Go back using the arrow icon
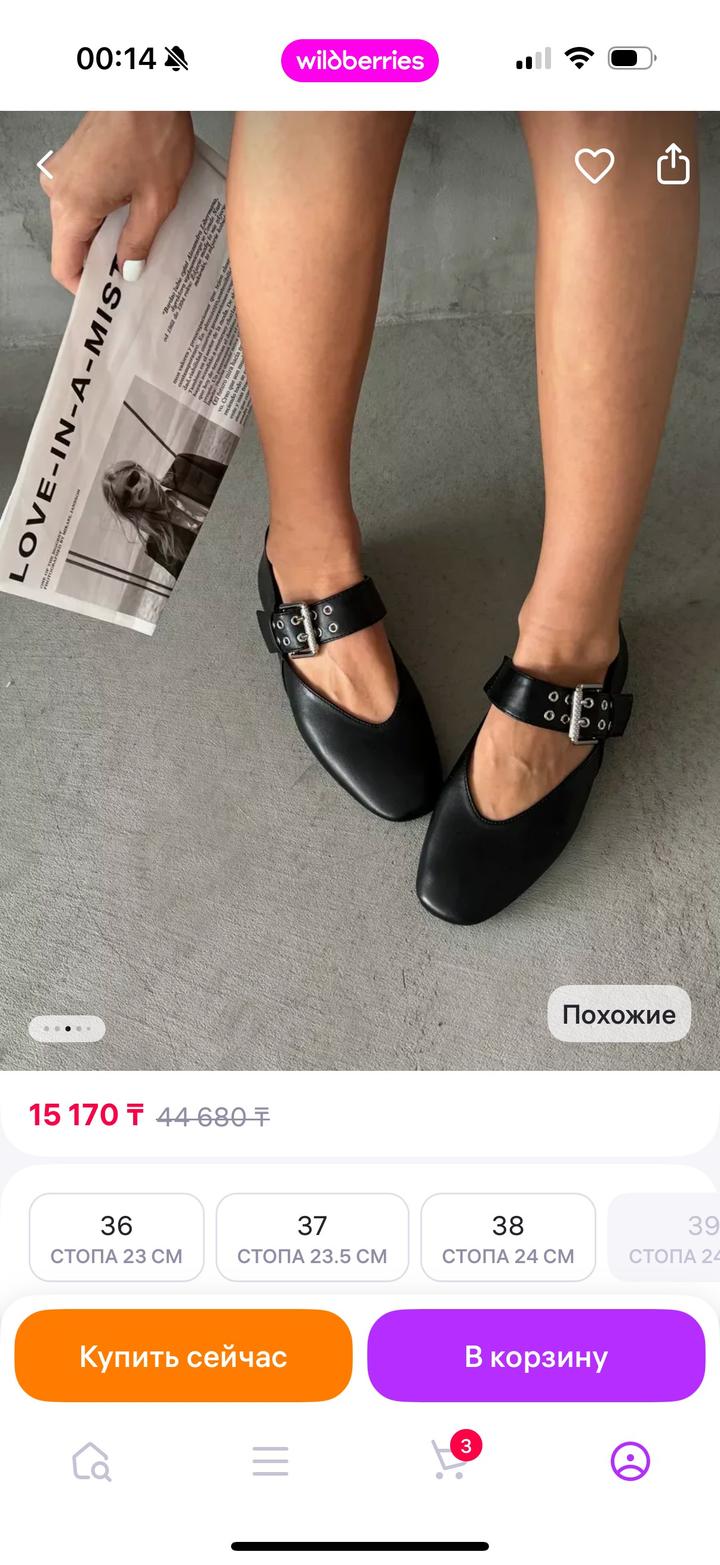The height and width of the screenshot is (1565, 720). [x=45, y=165]
